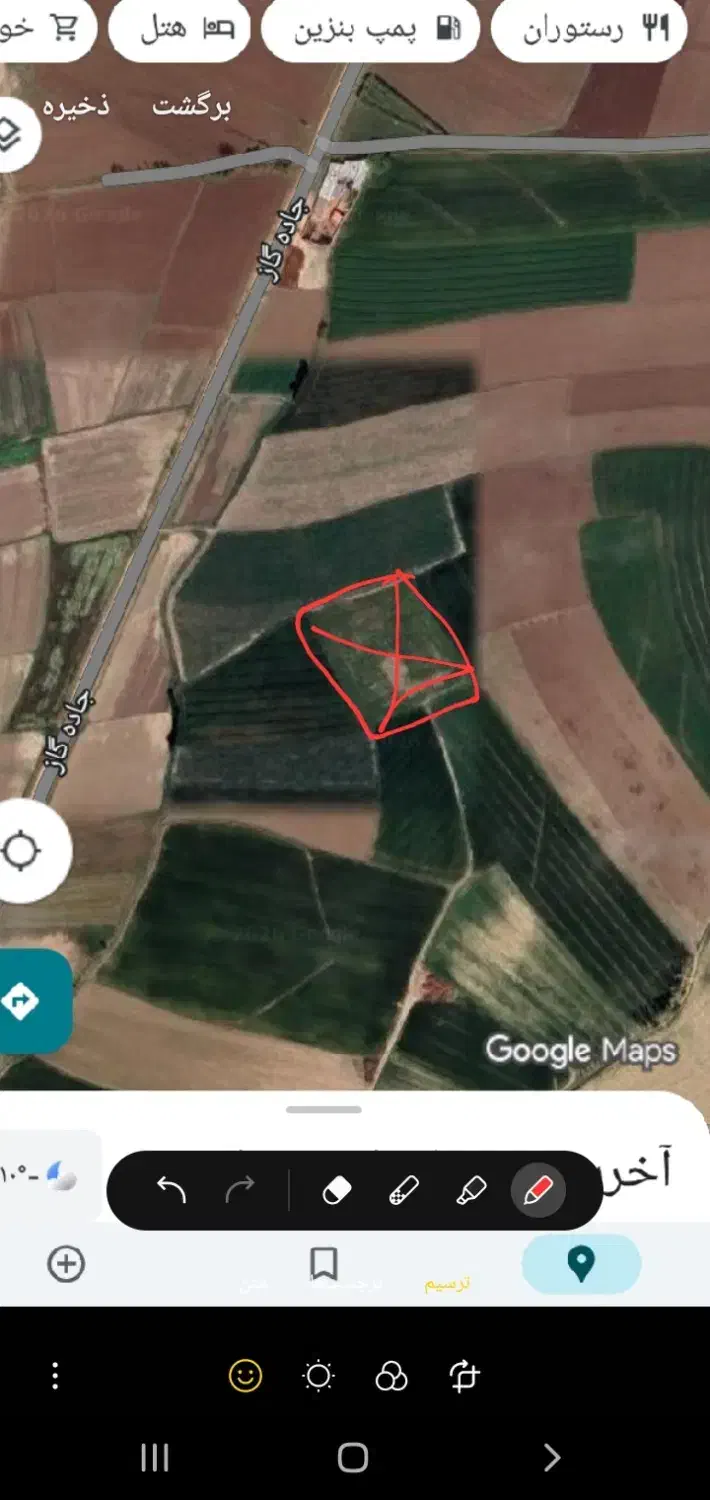Open the crop and rotate tool
The height and width of the screenshot is (1500, 710).
465,1376
